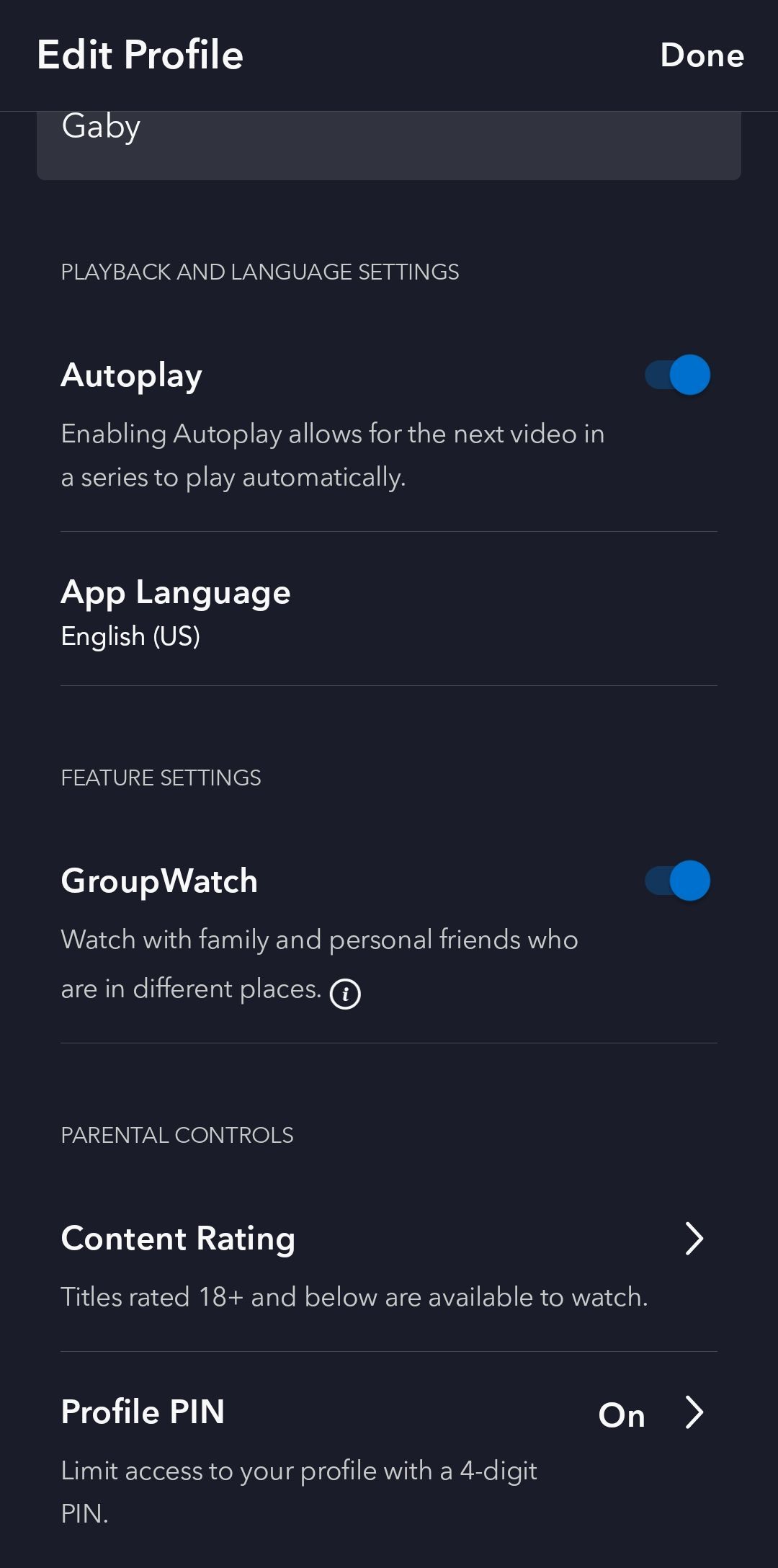Viewport: 778px width, 1568px height.
Task: Expand Content Rating to change allowed titles
Action: coord(389,1238)
